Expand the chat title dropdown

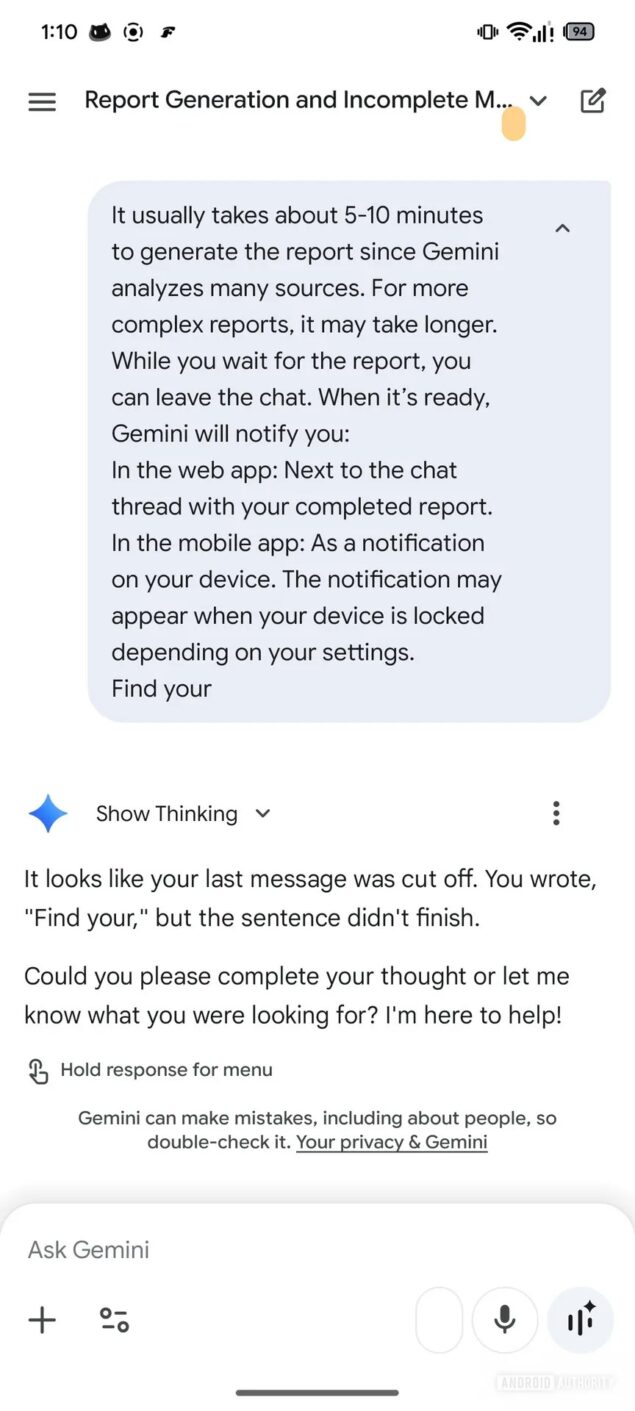538,101
